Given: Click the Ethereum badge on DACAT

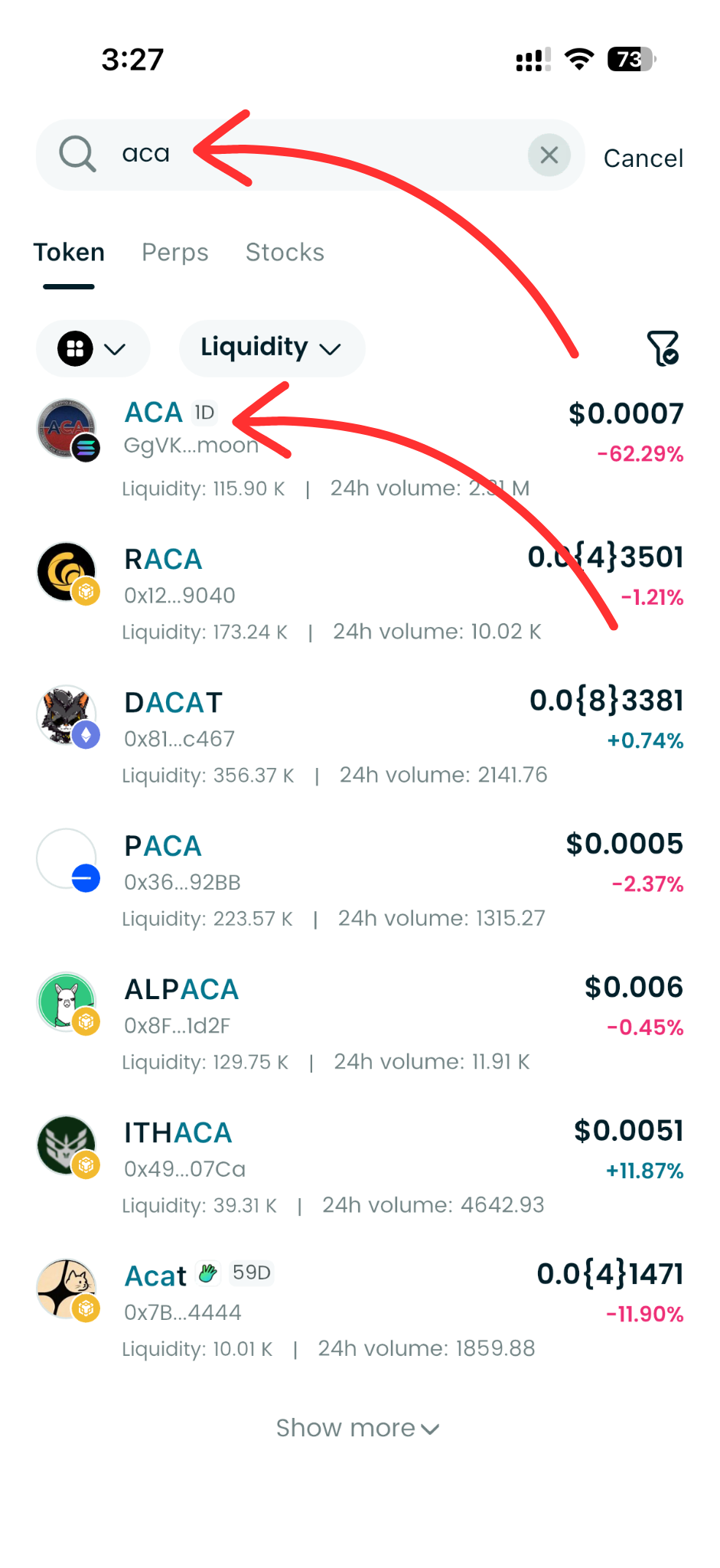Looking at the screenshot, I should 86,735.
